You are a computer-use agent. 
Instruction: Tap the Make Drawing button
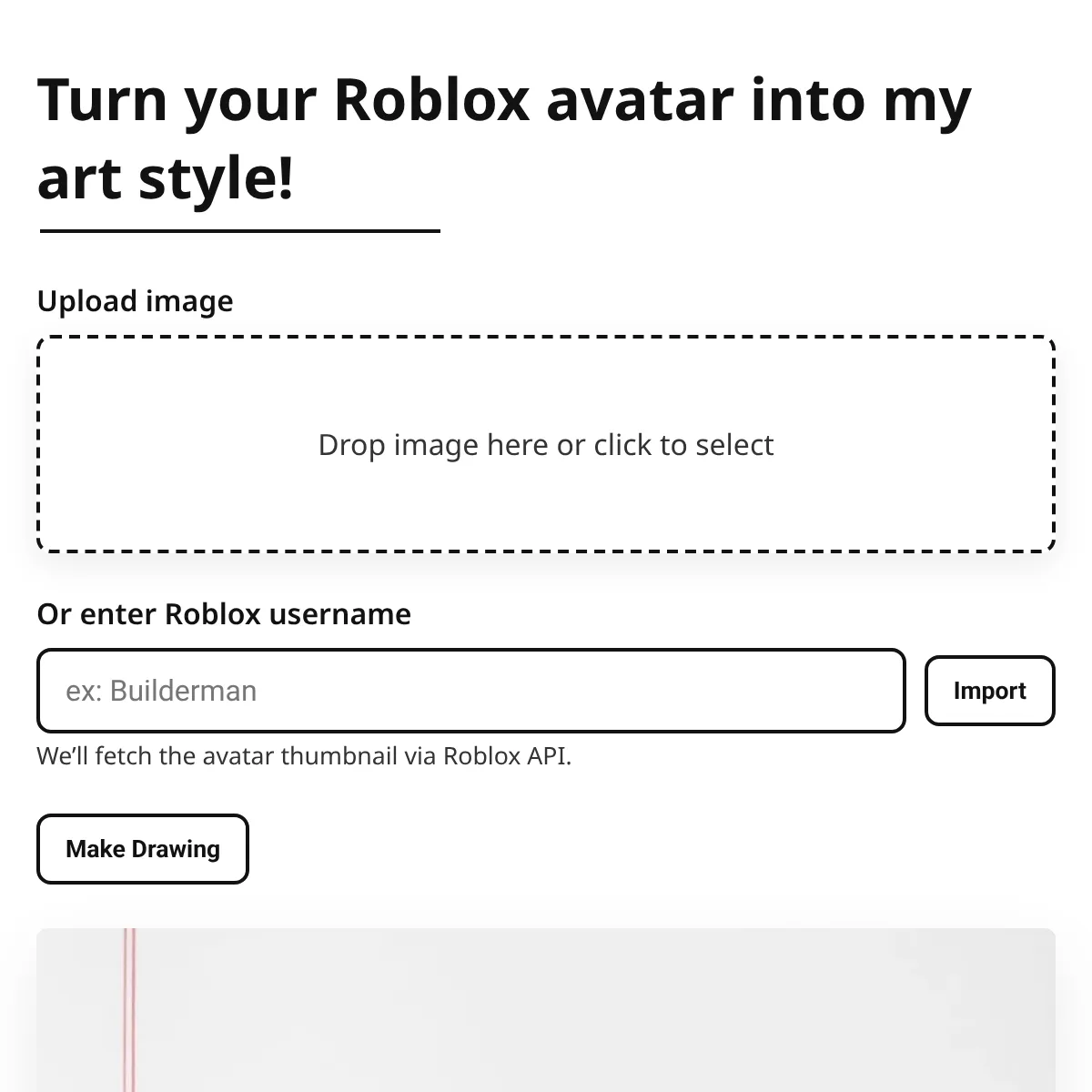coord(143,849)
